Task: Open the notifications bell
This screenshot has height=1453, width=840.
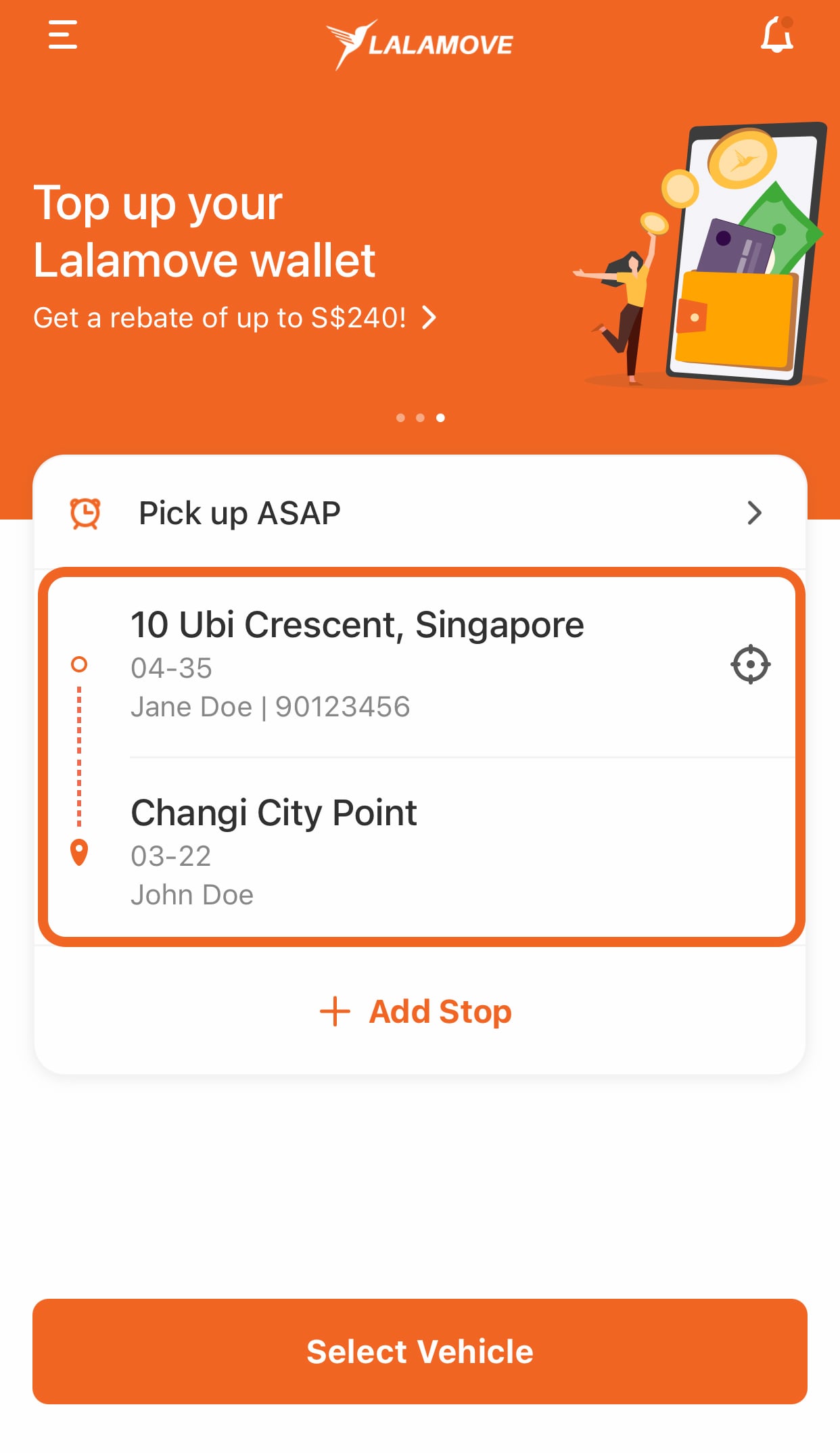Action: pos(776,35)
